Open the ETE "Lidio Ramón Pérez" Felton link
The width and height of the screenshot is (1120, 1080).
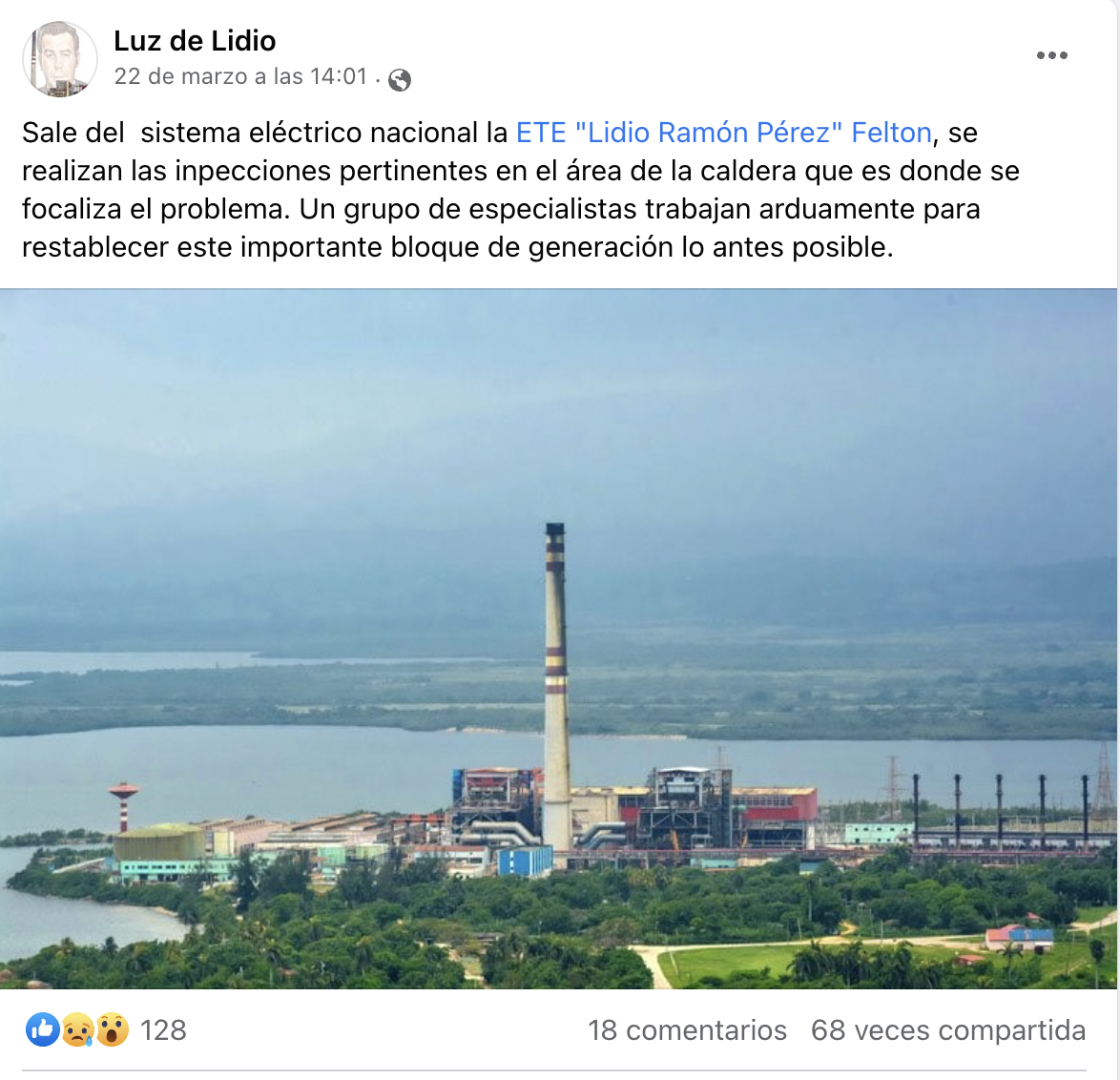click(723, 133)
